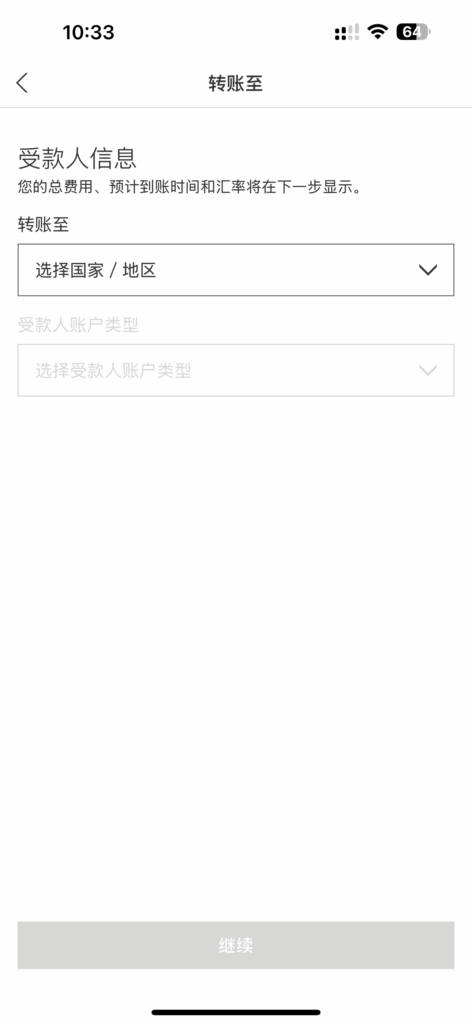
Task: Open the 选择国家 / 地区 dropdown
Action: [236, 270]
